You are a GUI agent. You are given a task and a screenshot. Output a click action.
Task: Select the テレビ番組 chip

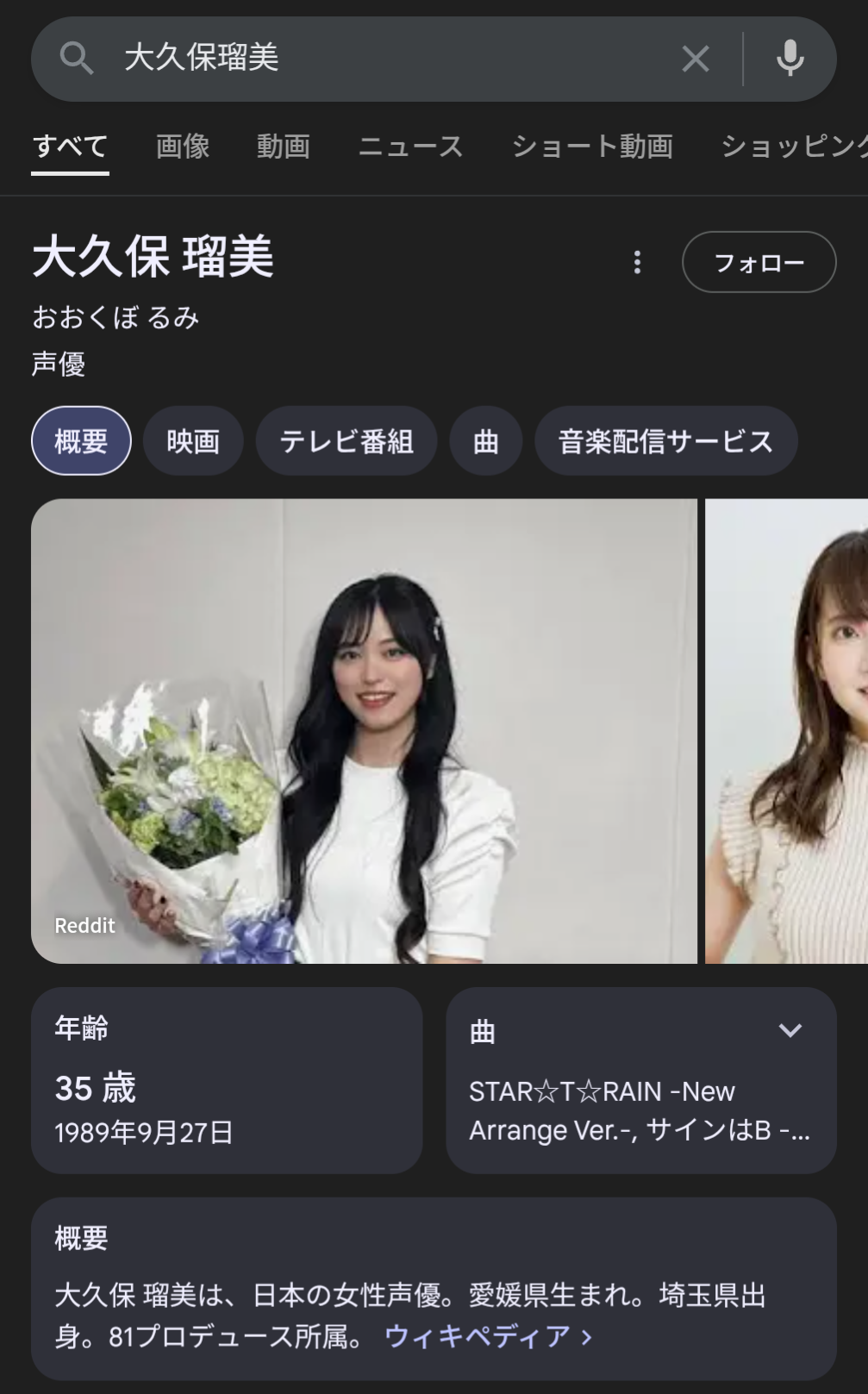coord(347,441)
